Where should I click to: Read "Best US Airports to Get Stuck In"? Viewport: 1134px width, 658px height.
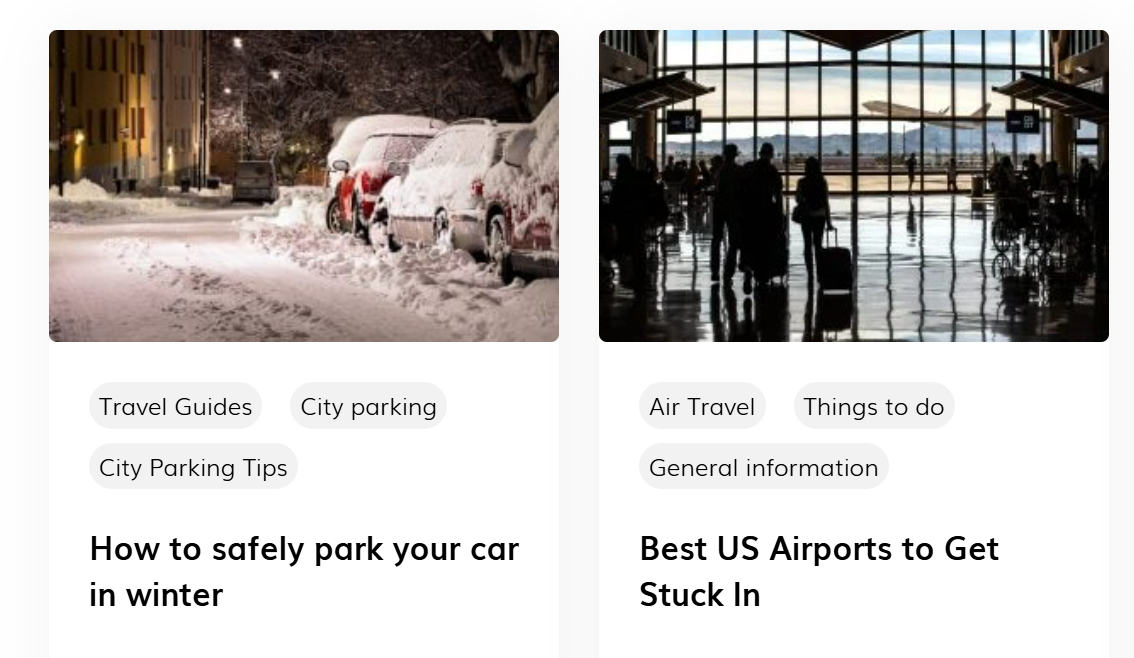[819, 571]
